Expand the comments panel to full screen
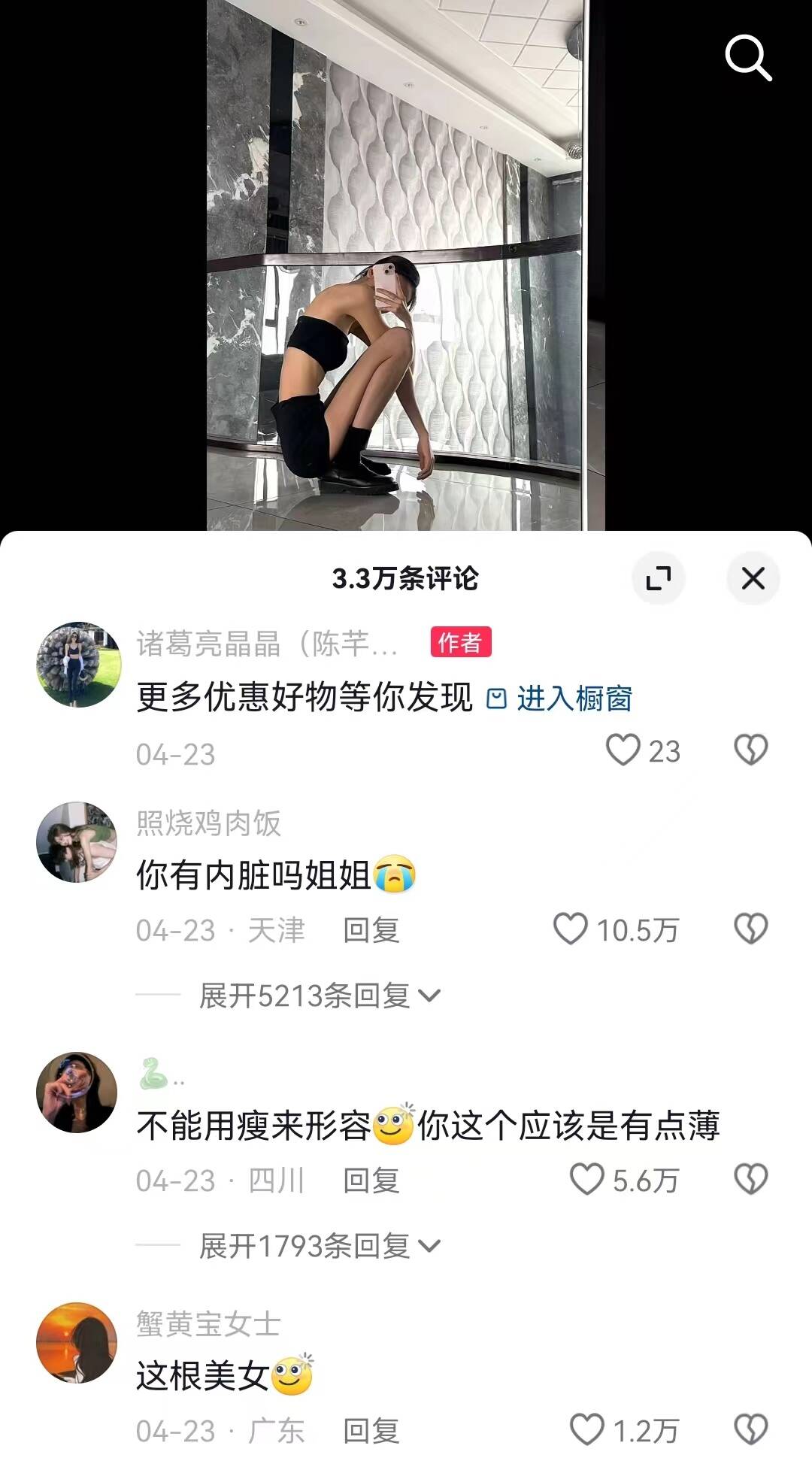Image resolution: width=812 pixels, height=1476 pixels. (x=659, y=578)
